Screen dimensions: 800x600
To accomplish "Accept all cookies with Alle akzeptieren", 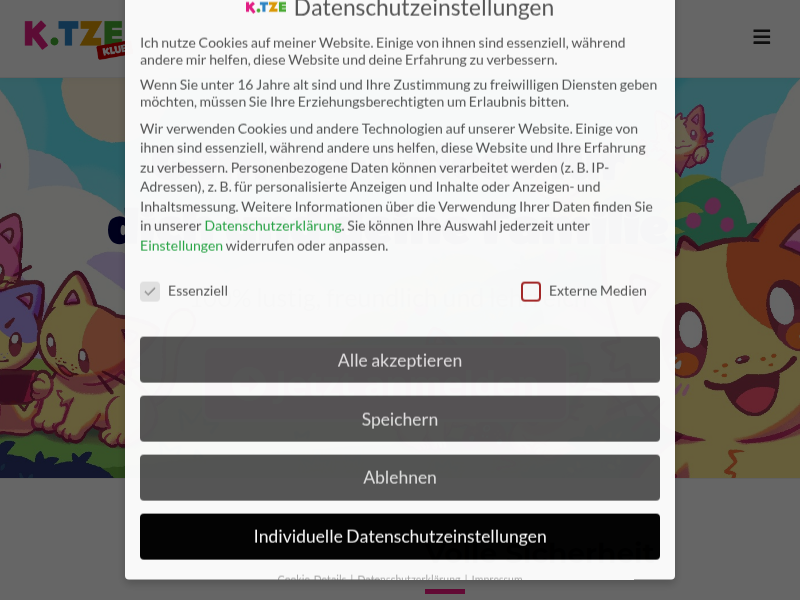I will tap(400, 360).
